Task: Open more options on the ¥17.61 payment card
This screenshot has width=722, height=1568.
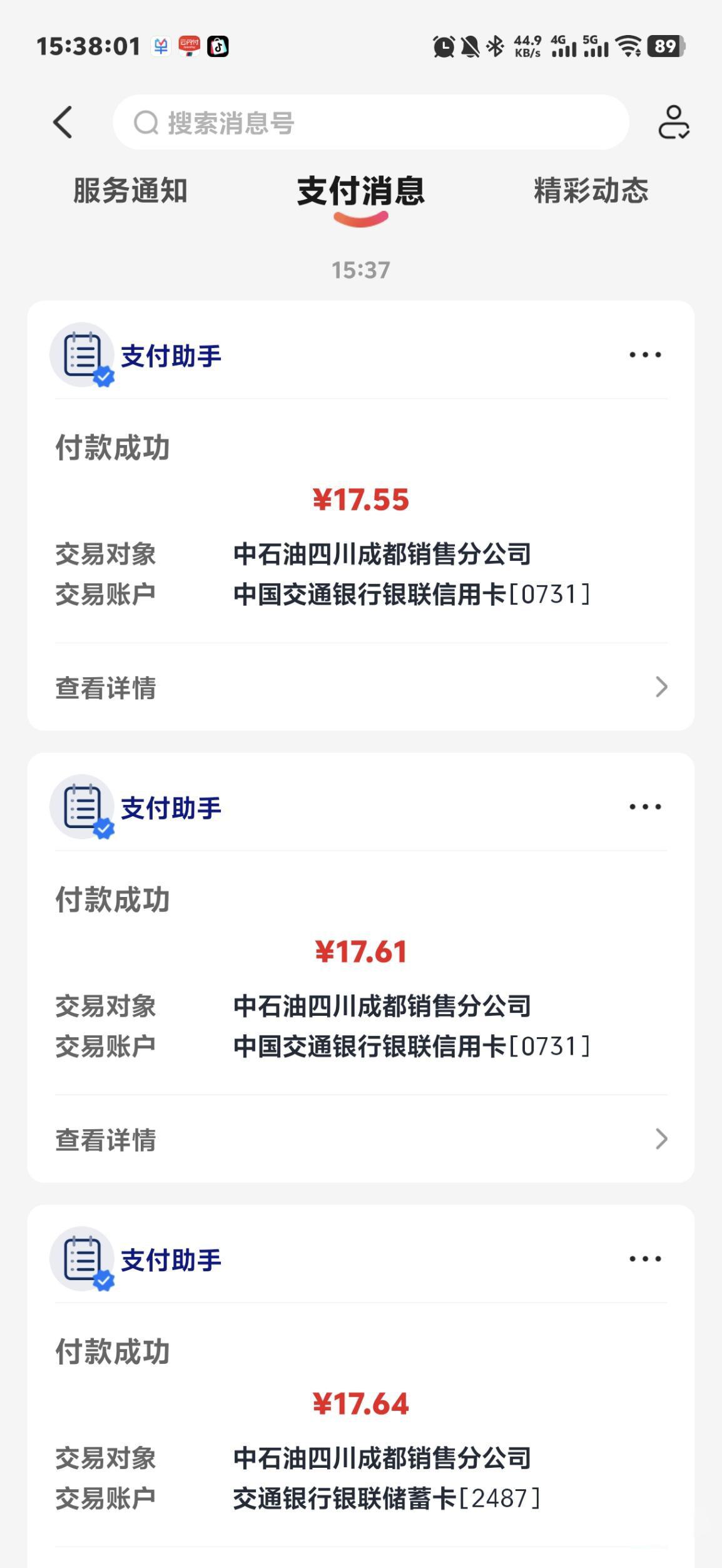Action: (x=645, y=807)
